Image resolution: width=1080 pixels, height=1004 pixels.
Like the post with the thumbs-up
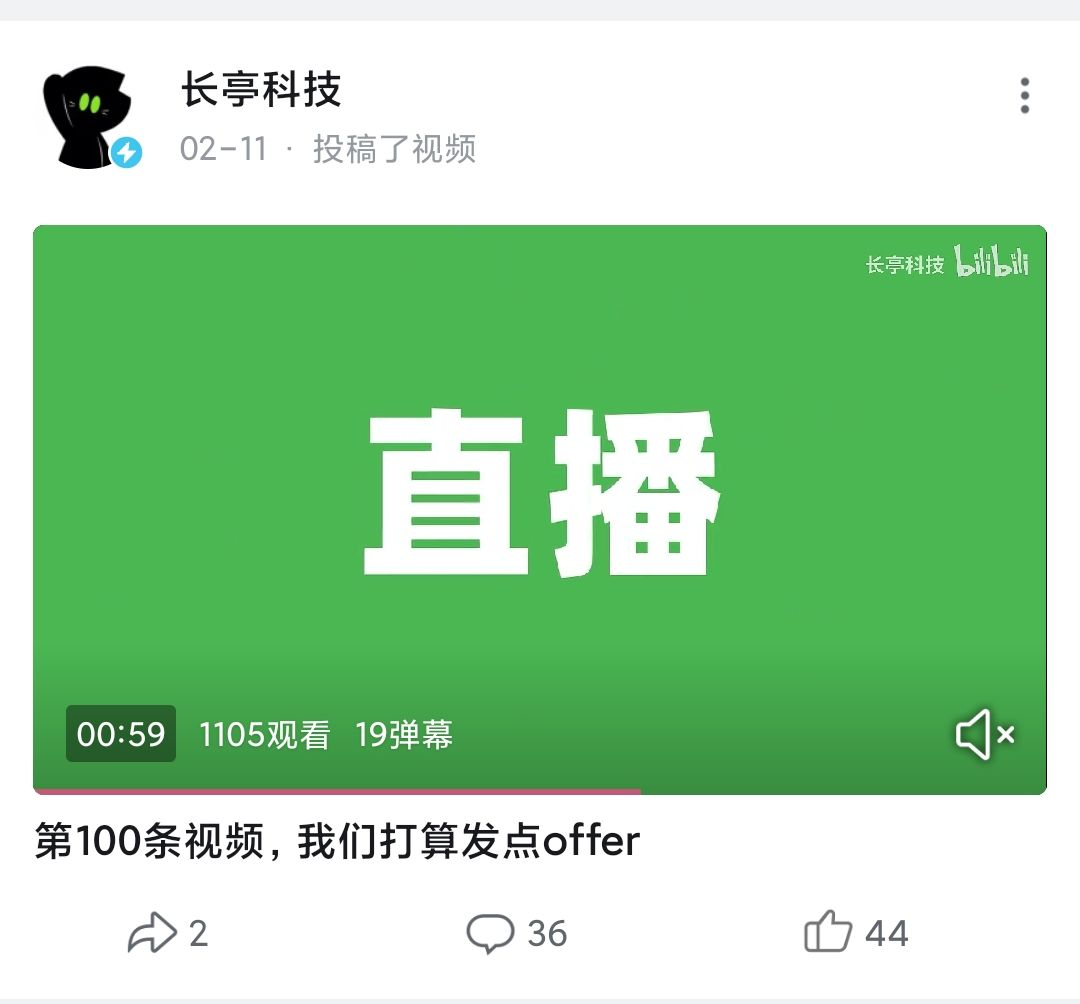click(828, 933)
